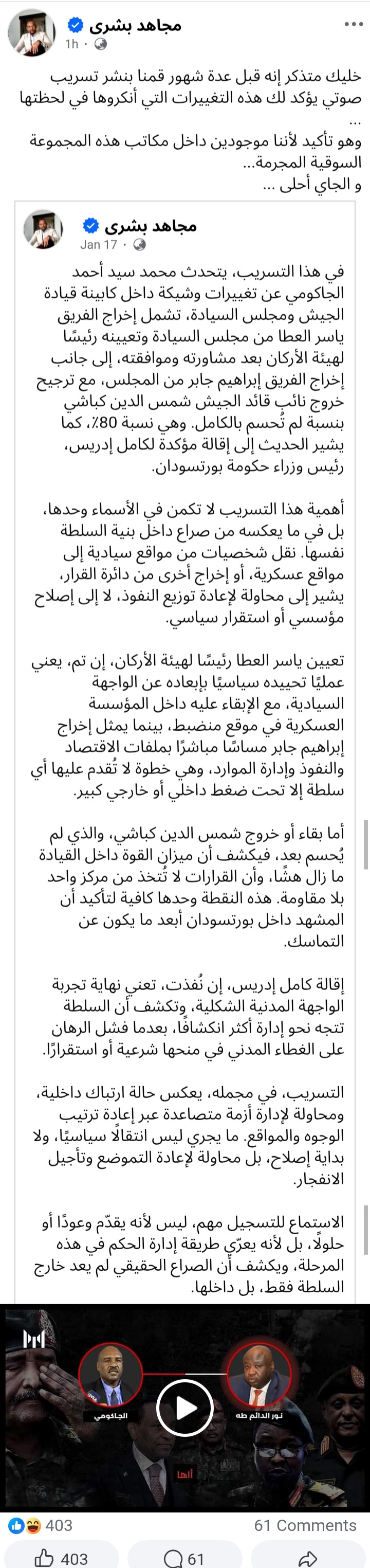
Task: Open the Jan 17 shared post's author avatar
Action: pos(43,229)
